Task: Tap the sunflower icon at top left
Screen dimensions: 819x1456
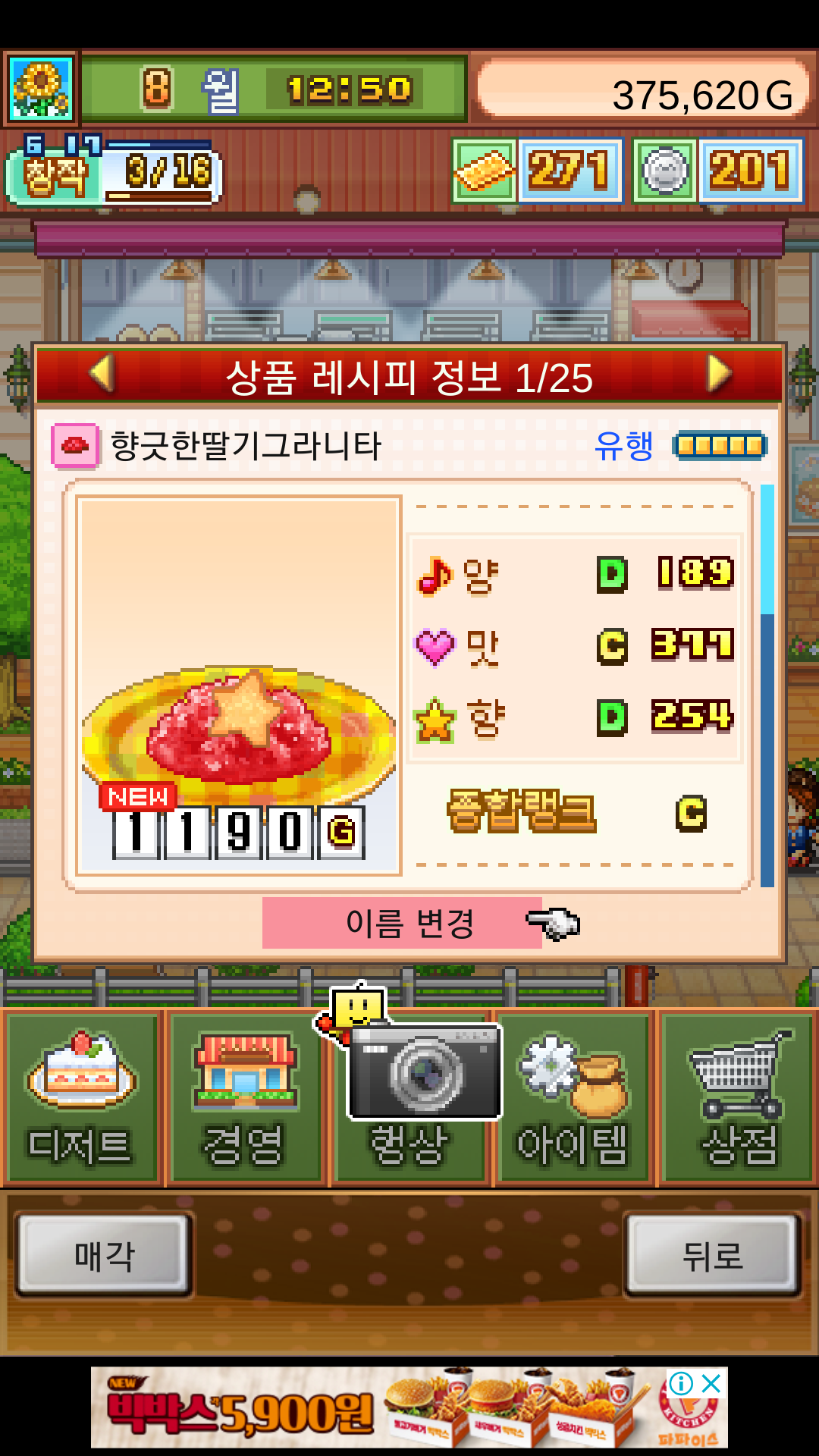Action: tap(41, 89)
